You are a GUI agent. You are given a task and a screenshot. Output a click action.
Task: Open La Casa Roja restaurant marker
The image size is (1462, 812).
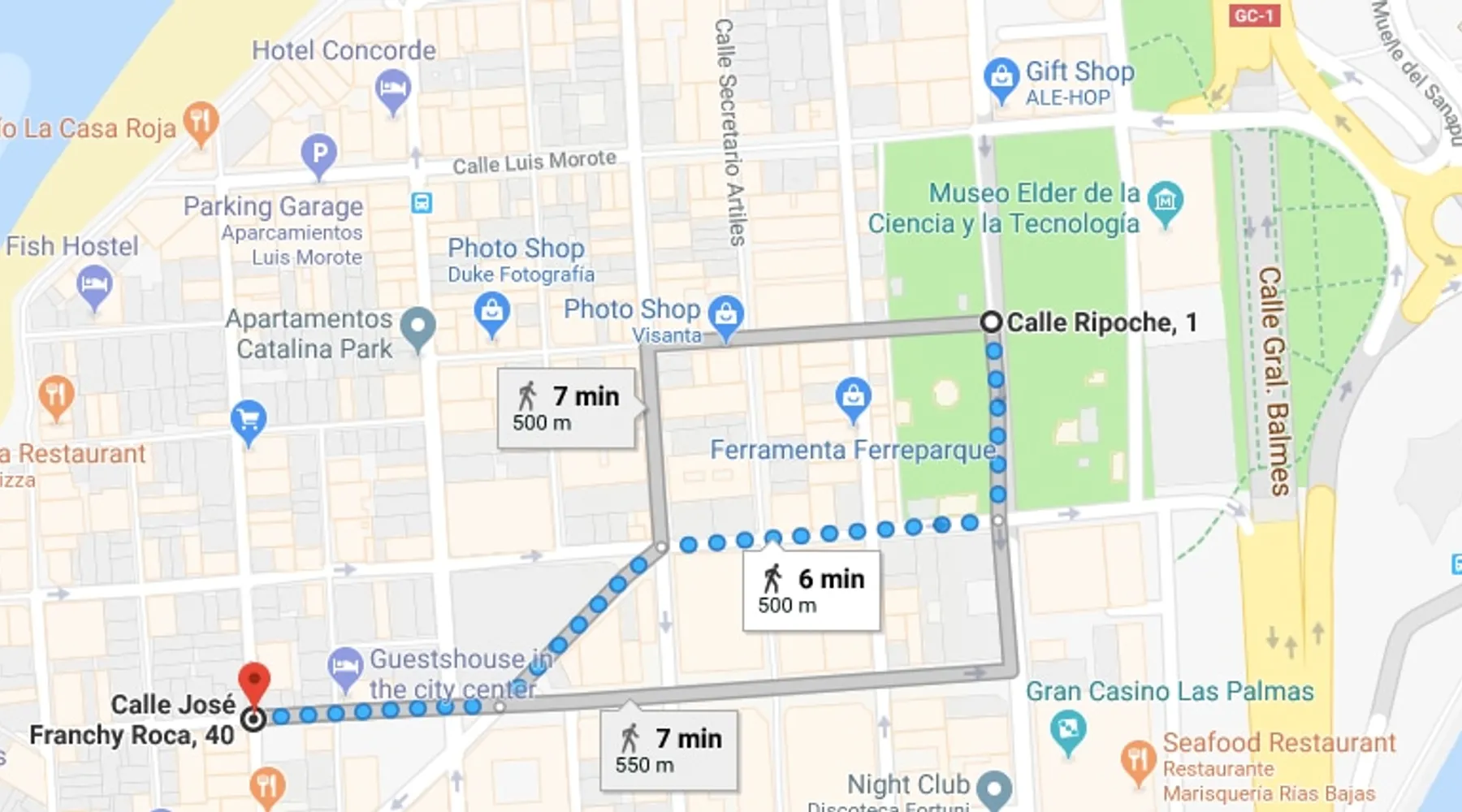(x=200, y=121)
